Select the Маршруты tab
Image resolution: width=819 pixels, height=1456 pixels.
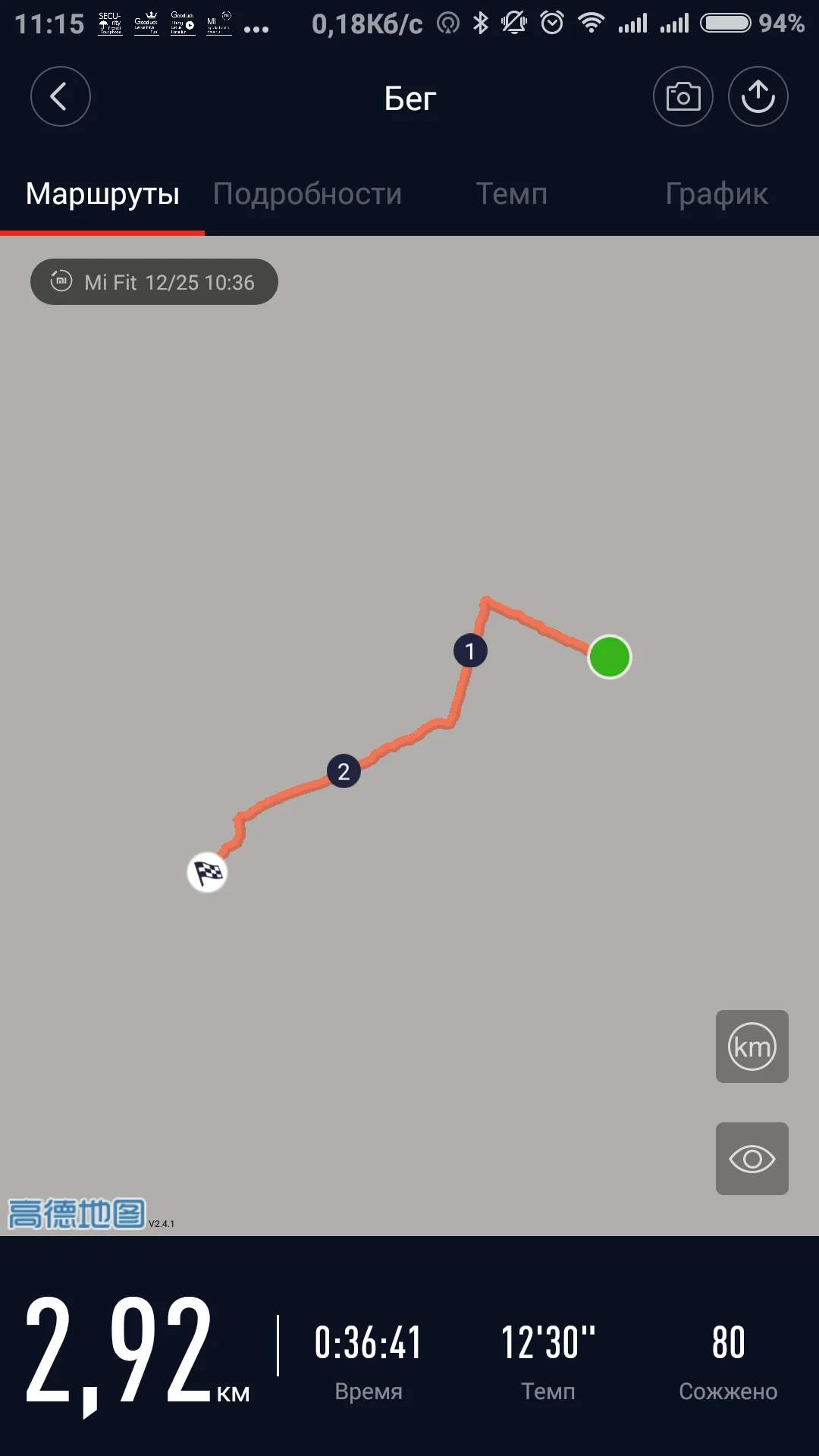pos(102,194)
